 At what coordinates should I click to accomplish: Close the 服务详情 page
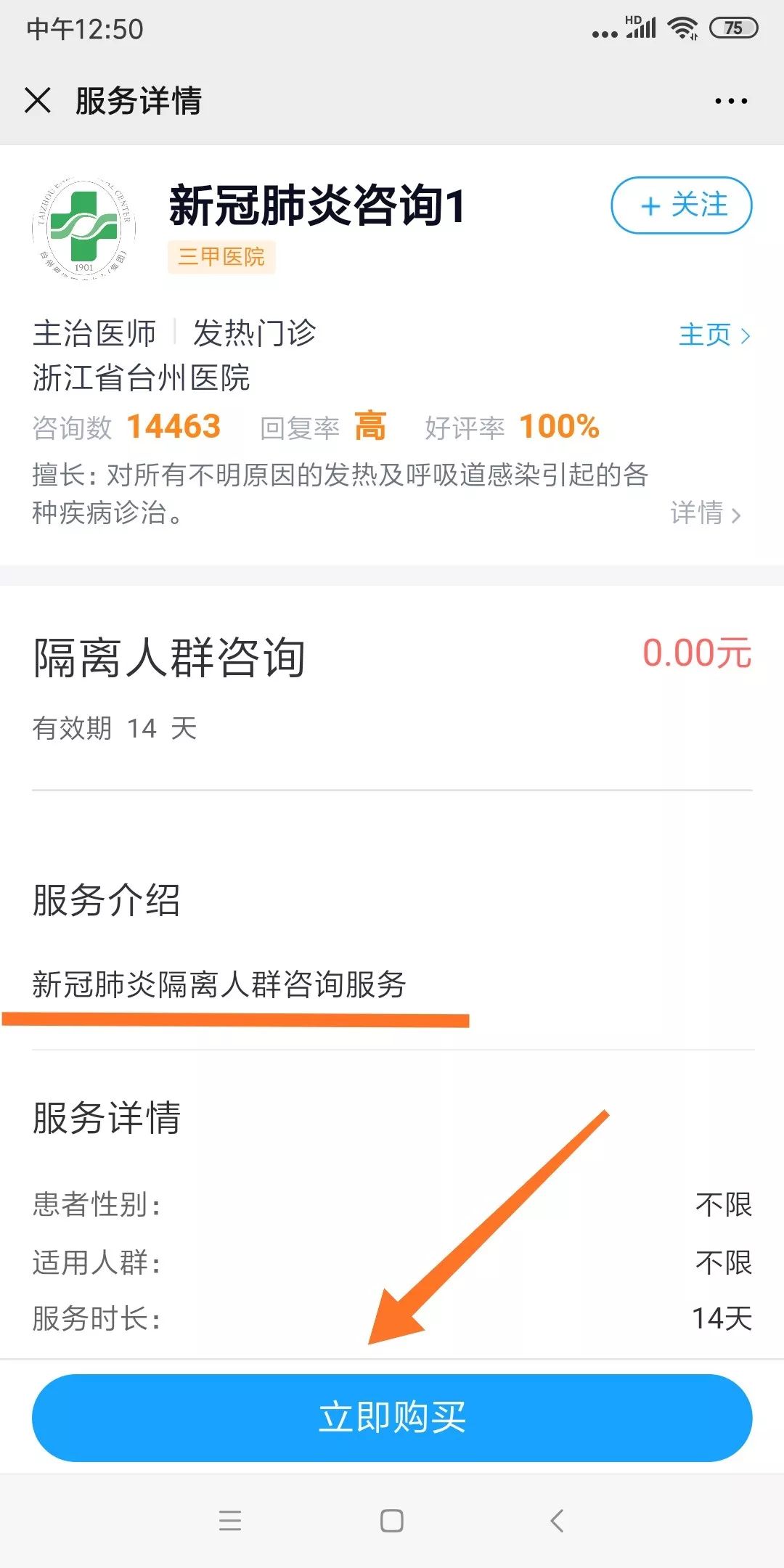[x=38, y=100]
